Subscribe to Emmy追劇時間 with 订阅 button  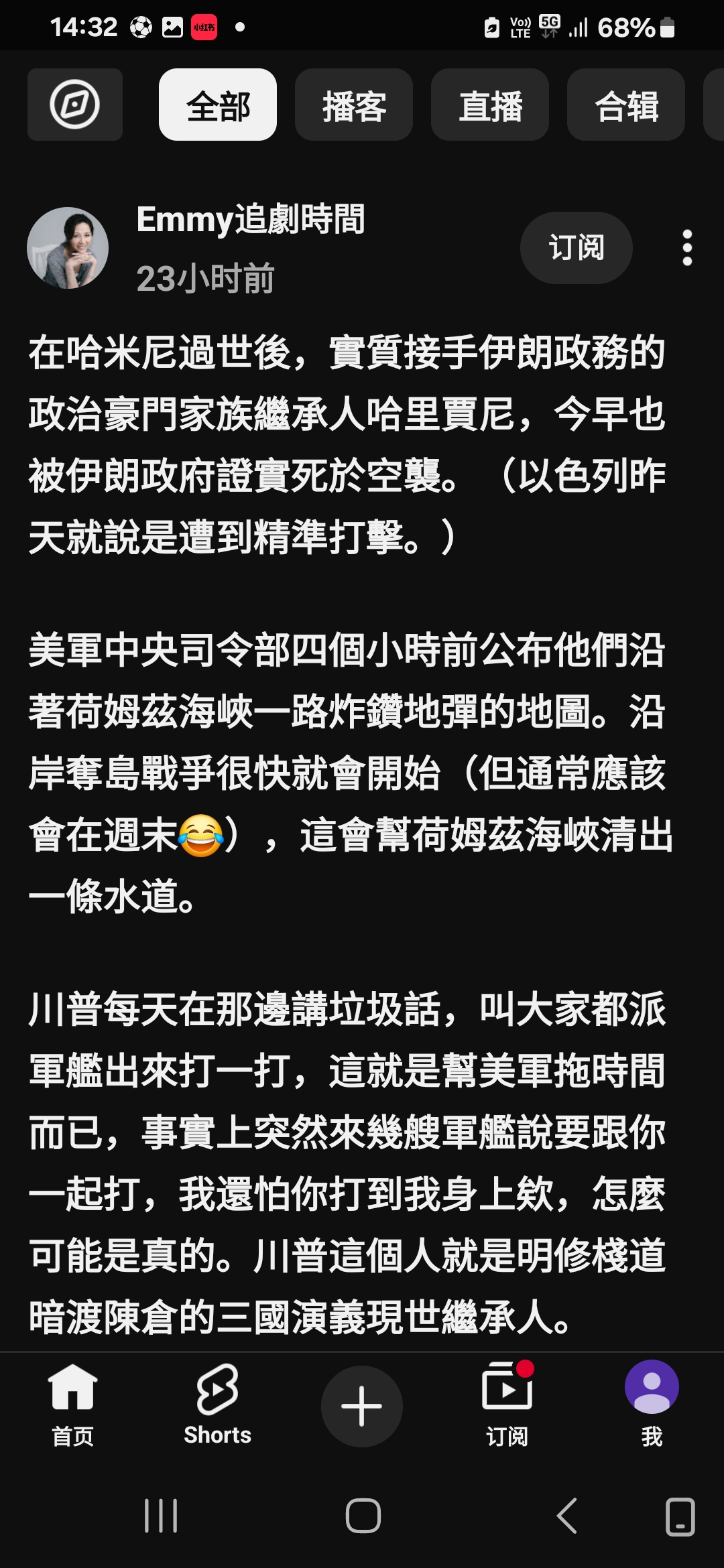tap(576, 248)
